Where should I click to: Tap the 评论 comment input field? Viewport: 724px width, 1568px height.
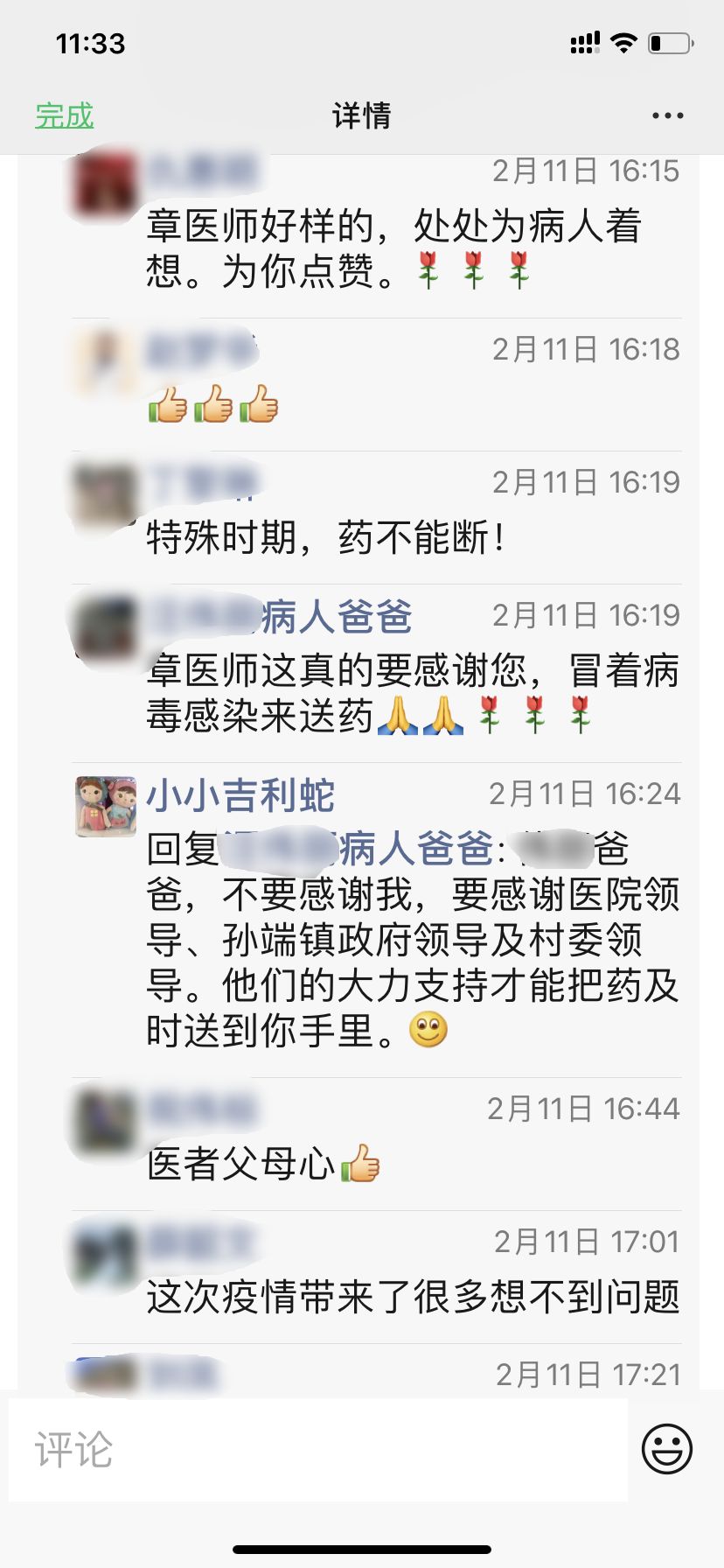(318, 1450)
